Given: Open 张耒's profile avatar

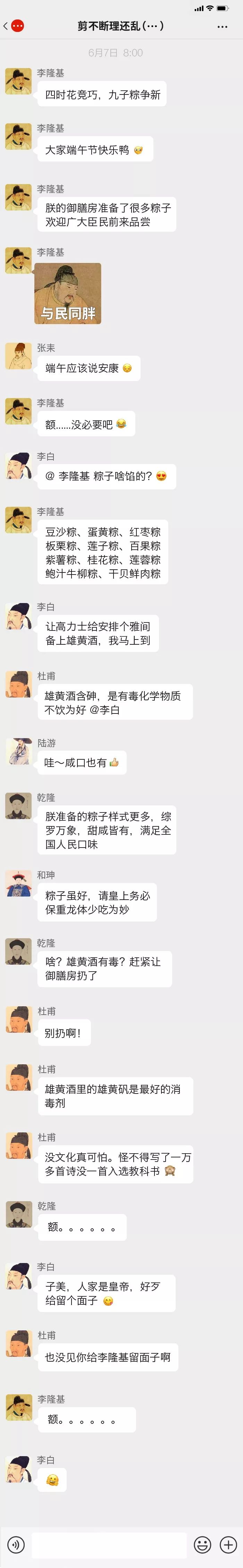Looking at the screenshot, I should click(x=18, y=357).
